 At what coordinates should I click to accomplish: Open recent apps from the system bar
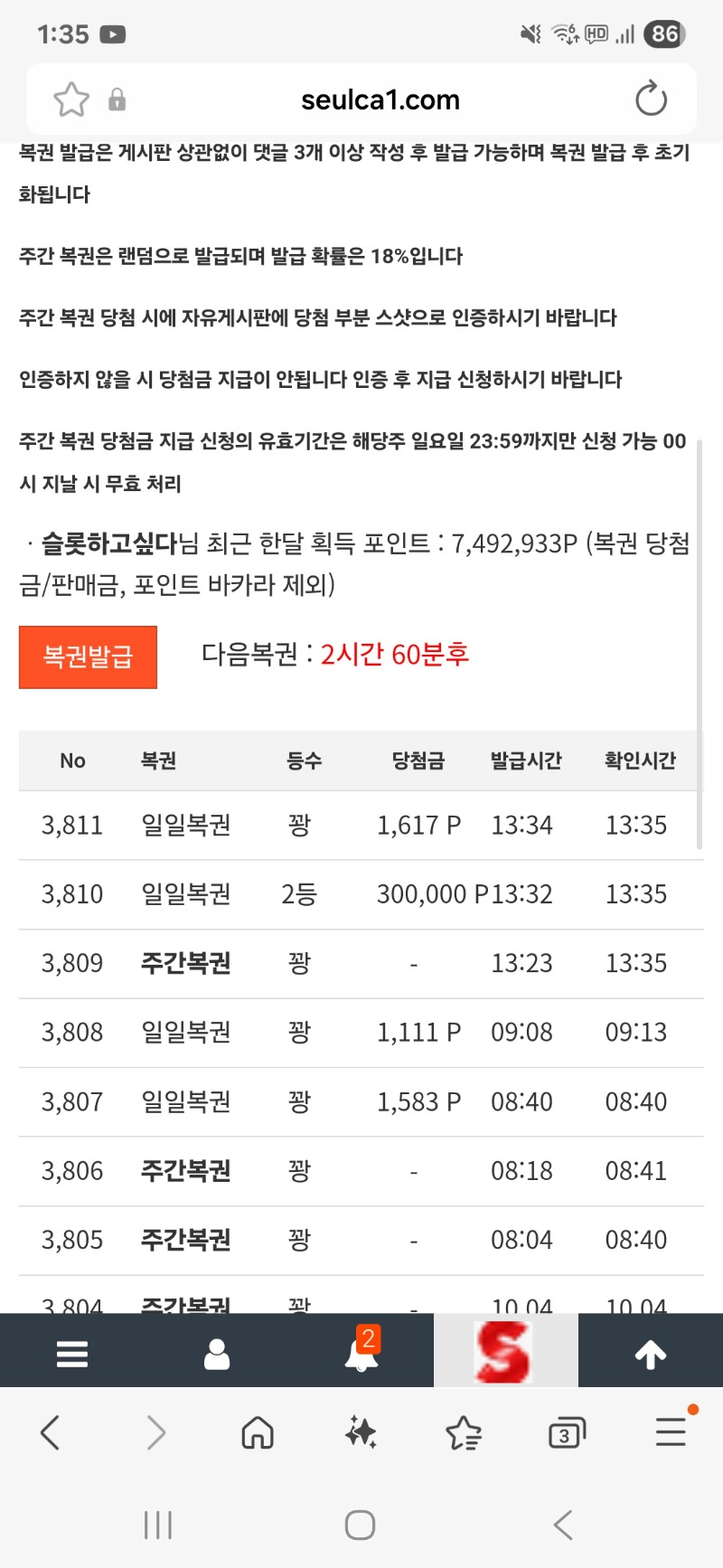coord(158,1525)
